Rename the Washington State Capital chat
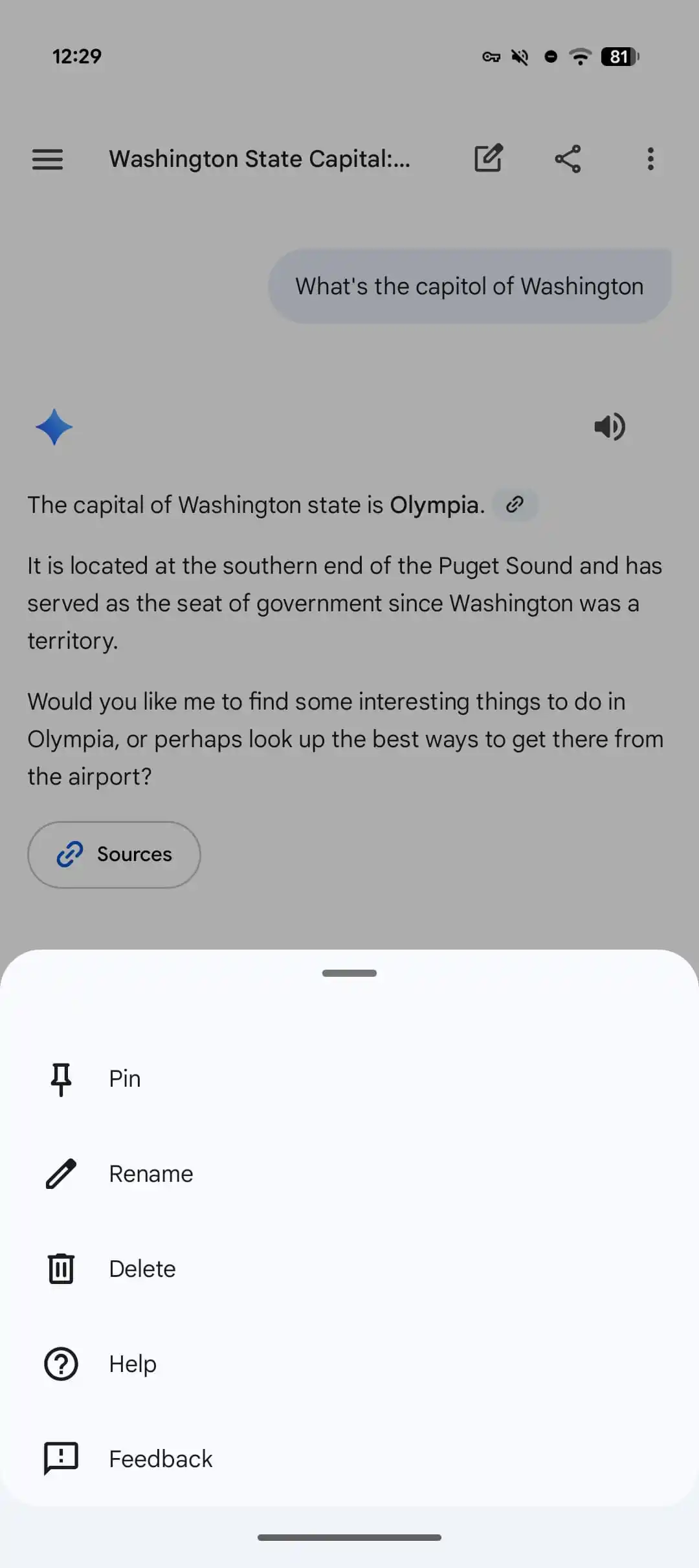 pos(150,1173)
